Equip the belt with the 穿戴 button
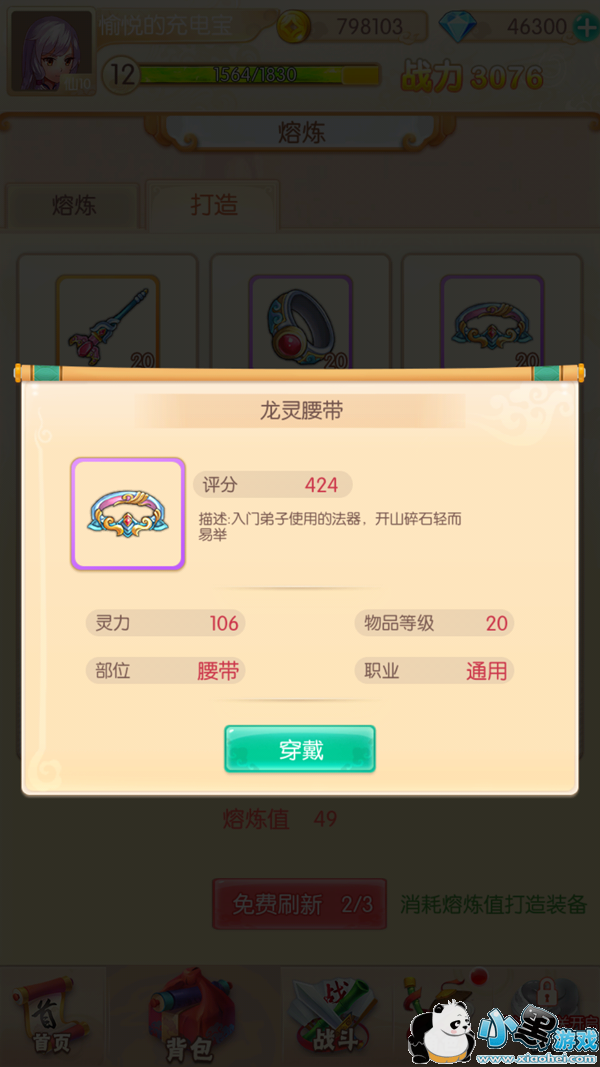600x1067 pixels. (x=300, y=749)
